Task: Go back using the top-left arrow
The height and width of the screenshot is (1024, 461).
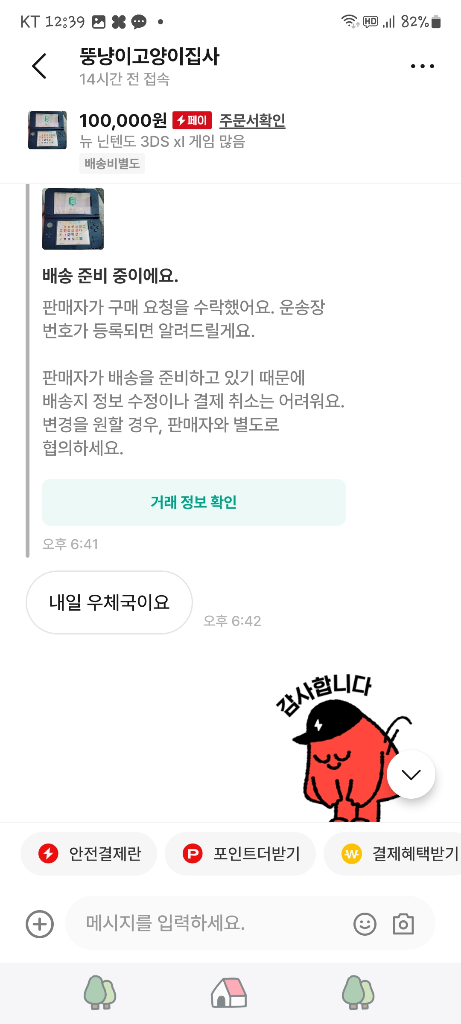Action: click(39, 66)
